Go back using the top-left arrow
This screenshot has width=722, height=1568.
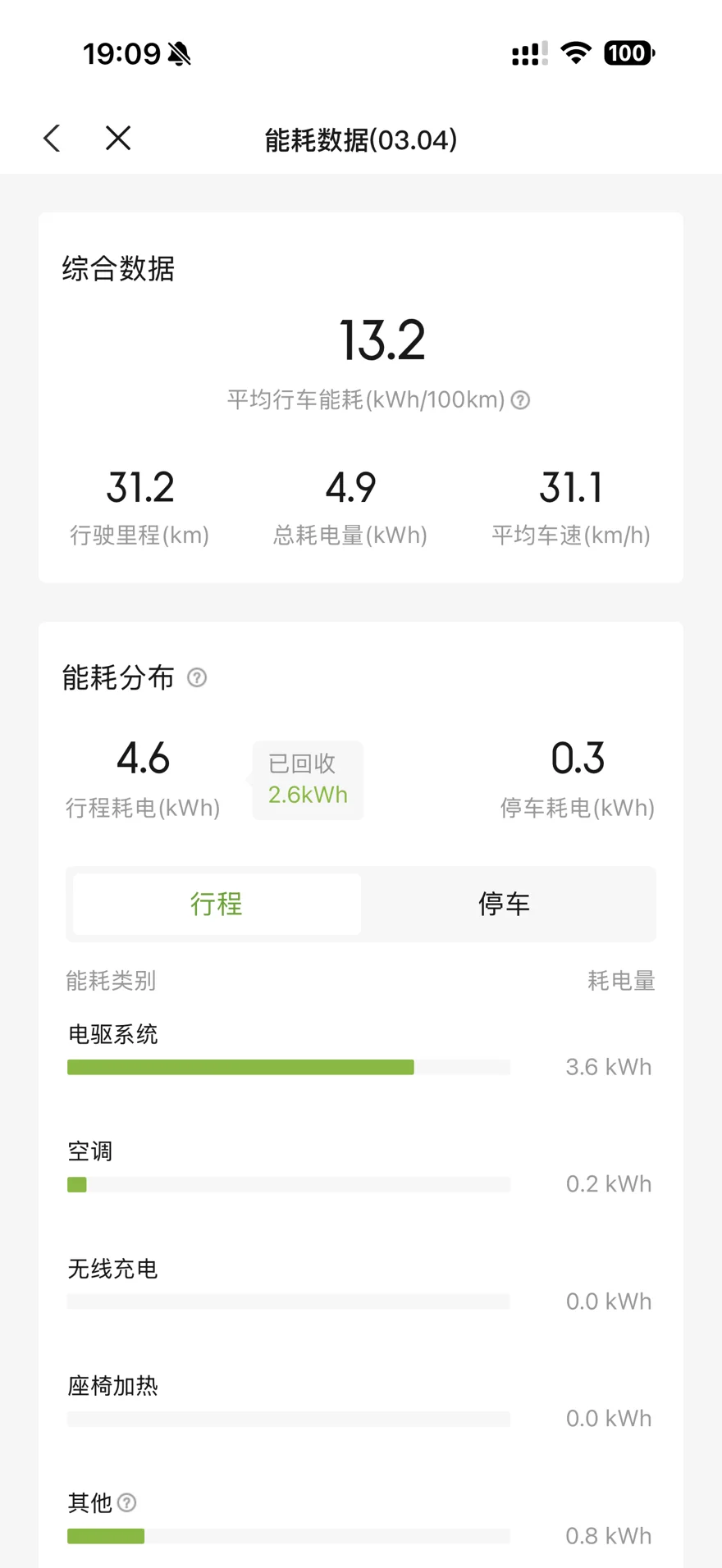pos(53,139)
